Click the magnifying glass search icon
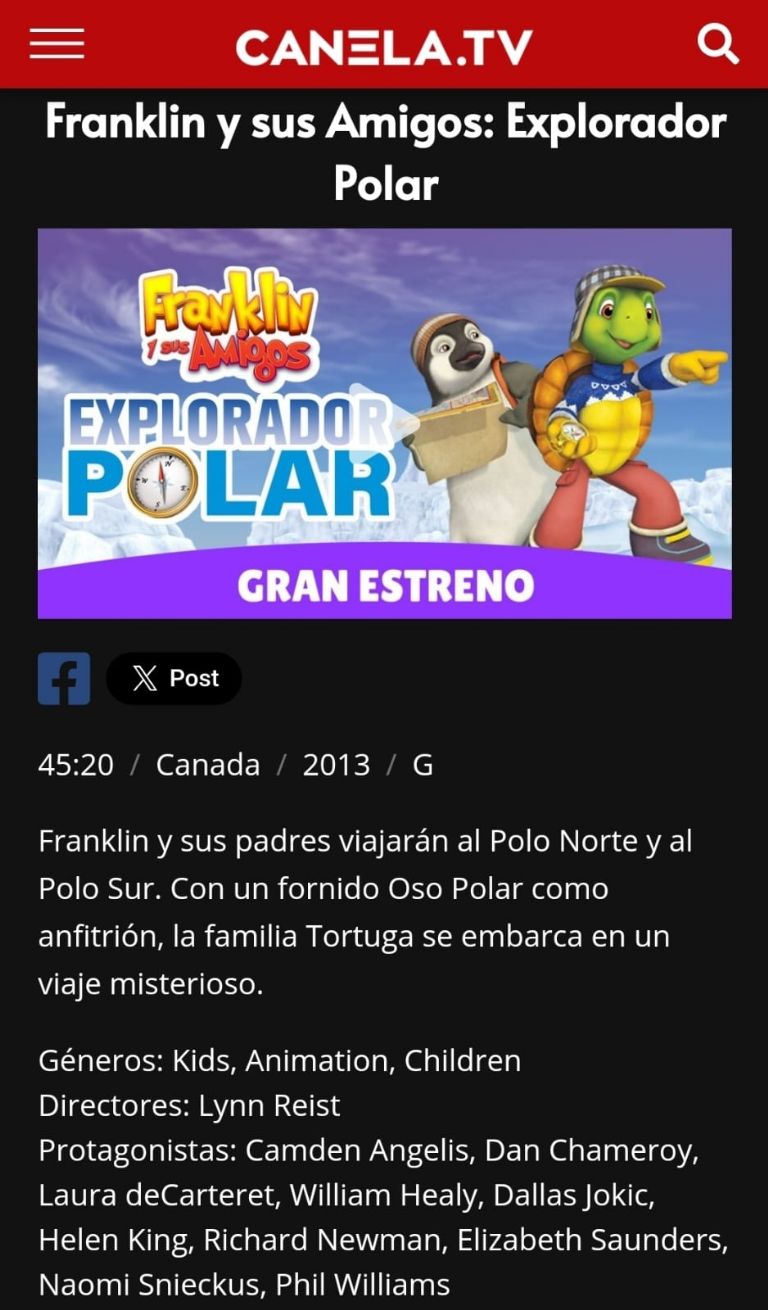The width and height of the screenshot is (768, 1310). click(718, 43)
